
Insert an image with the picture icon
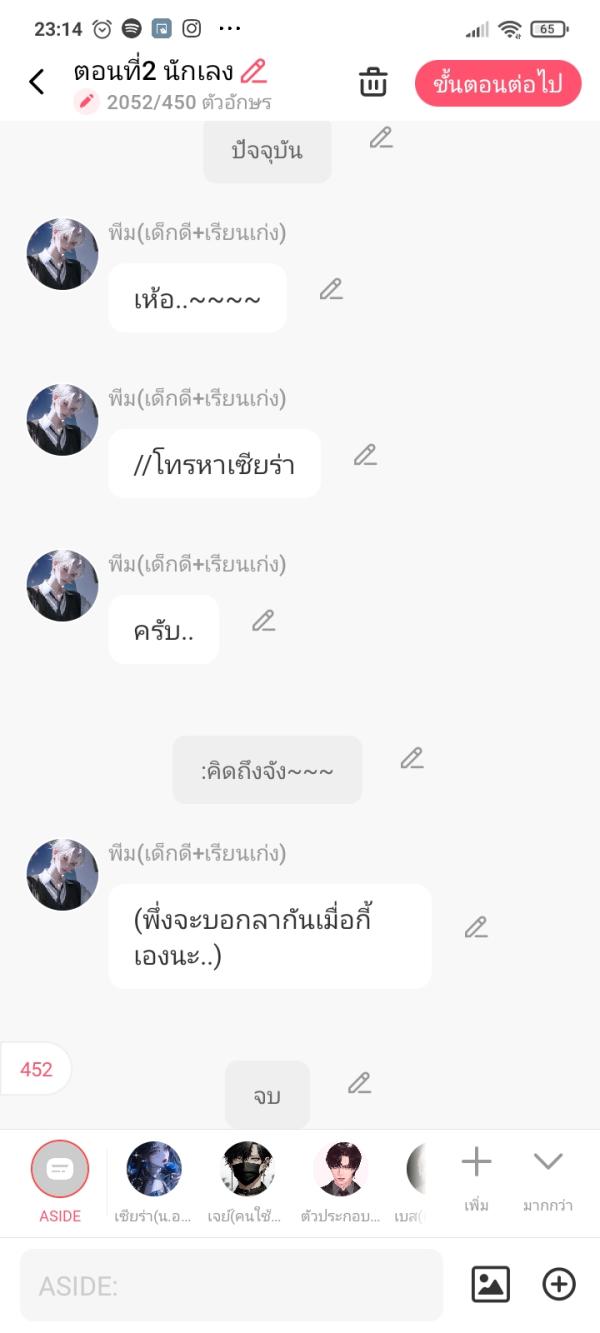click(490, 1284)
